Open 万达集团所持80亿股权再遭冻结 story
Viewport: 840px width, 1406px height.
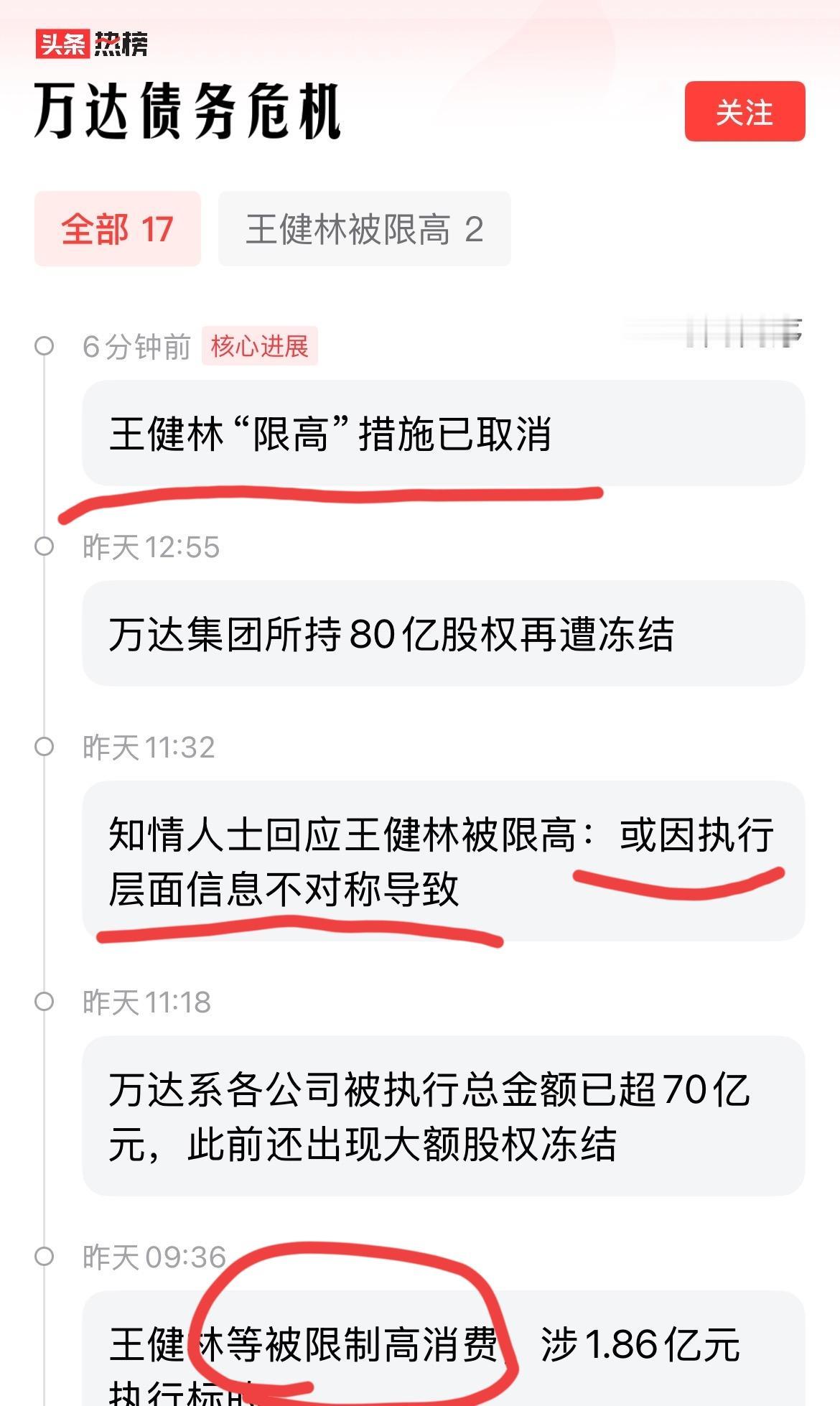tap(443, 633)
